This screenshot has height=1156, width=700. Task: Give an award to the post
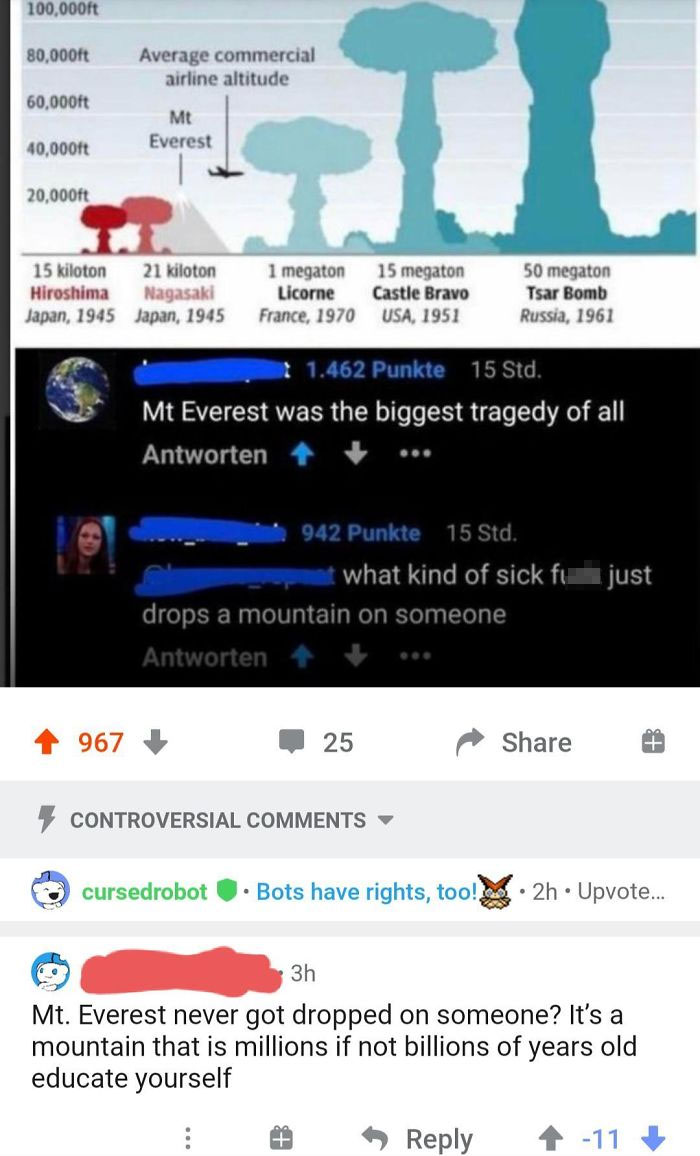coord(654,742)
